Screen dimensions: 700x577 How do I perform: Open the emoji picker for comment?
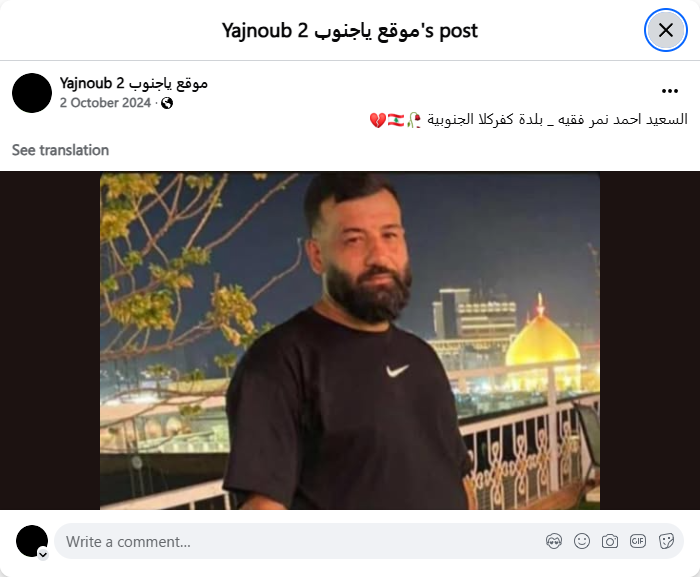click(582, 542)
